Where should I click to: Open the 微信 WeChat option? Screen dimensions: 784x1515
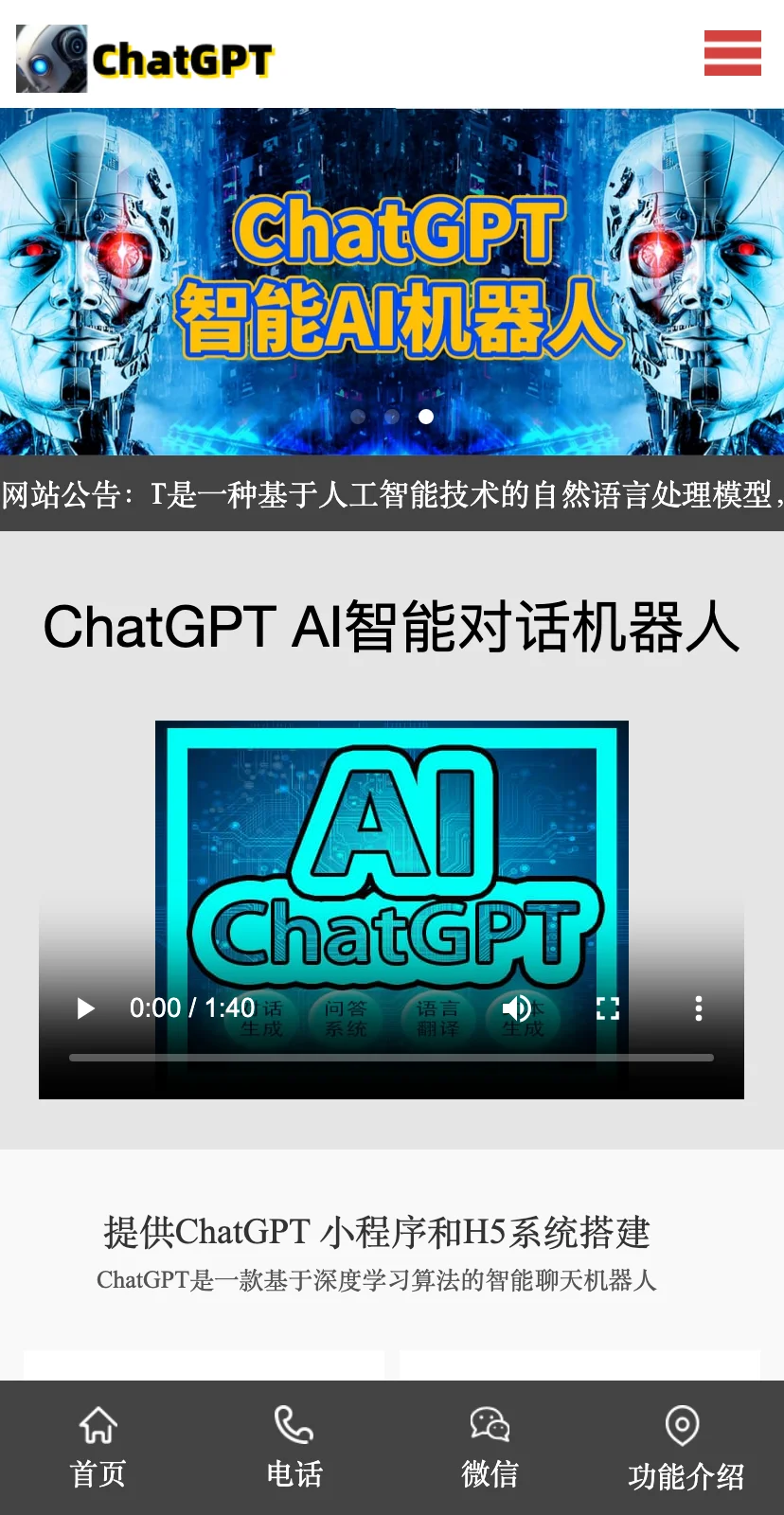pyautogui.click(x=490, y=1448)
